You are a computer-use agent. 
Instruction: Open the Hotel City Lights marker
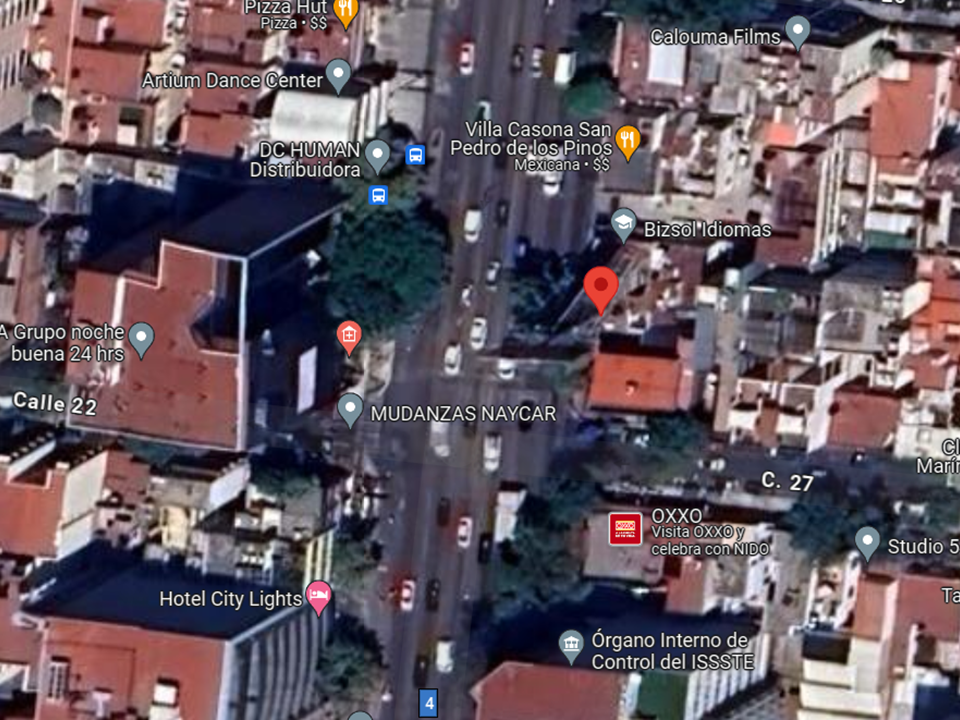[319, 597]
